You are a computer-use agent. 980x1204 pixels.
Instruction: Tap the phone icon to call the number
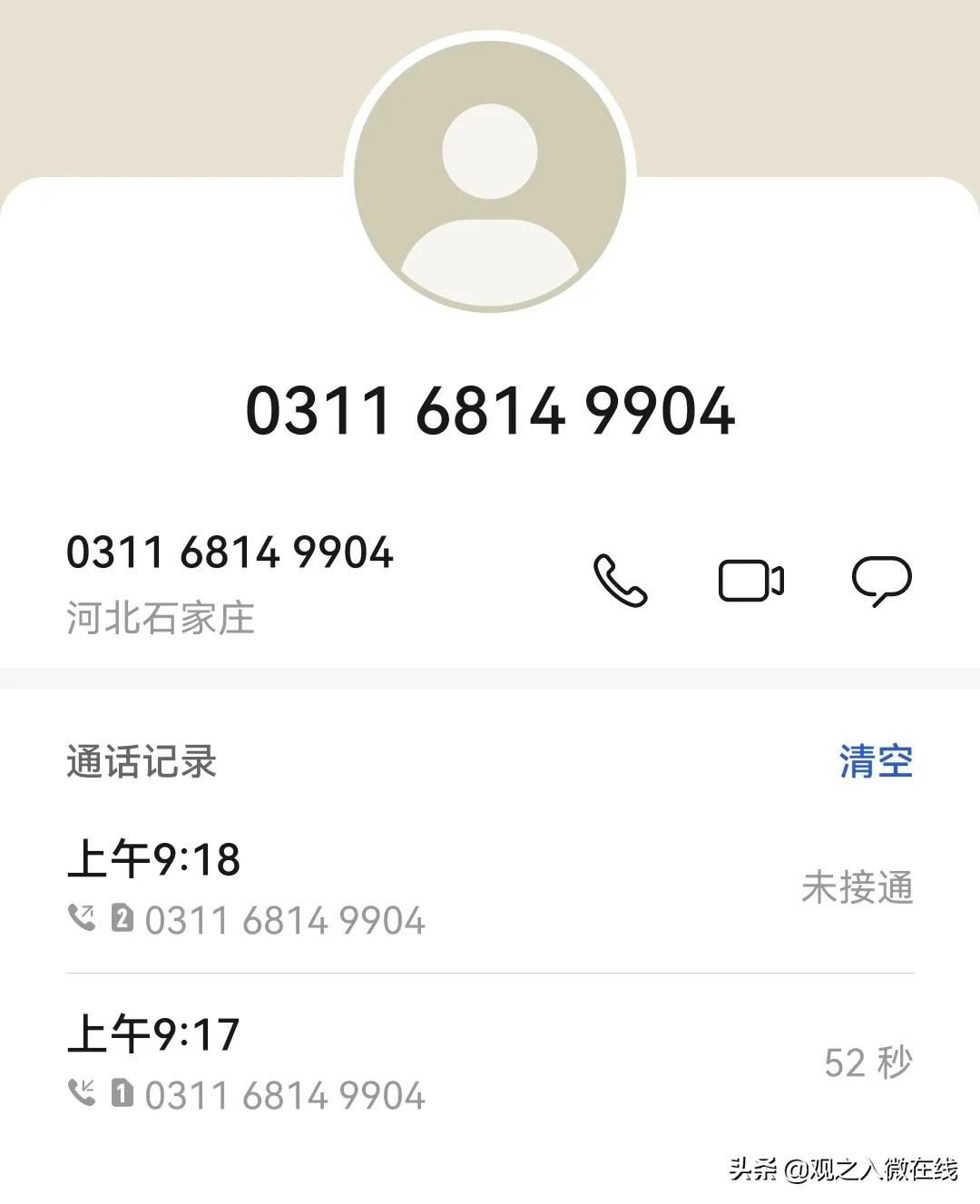coord(620,583)
